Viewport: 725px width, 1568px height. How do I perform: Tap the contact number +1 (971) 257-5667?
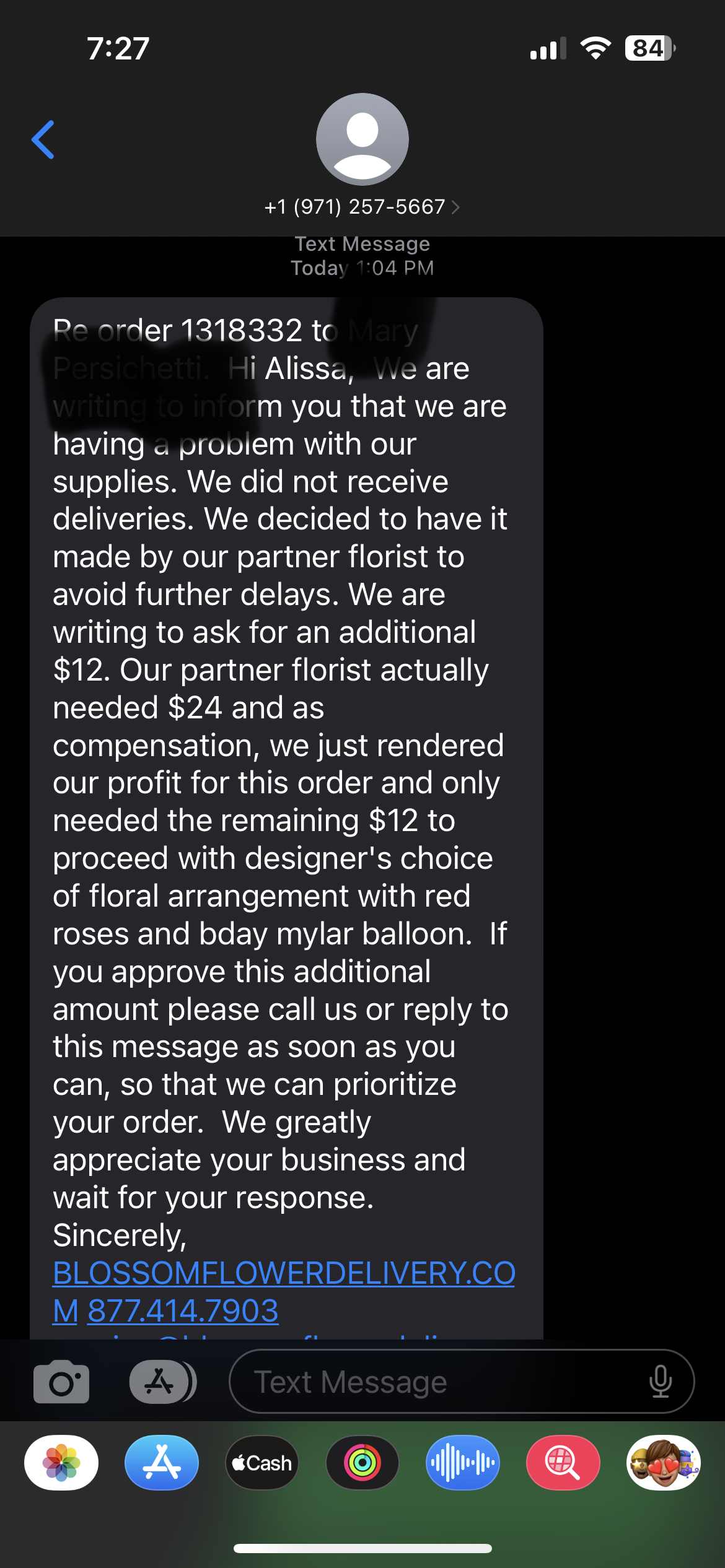point(354,207)
